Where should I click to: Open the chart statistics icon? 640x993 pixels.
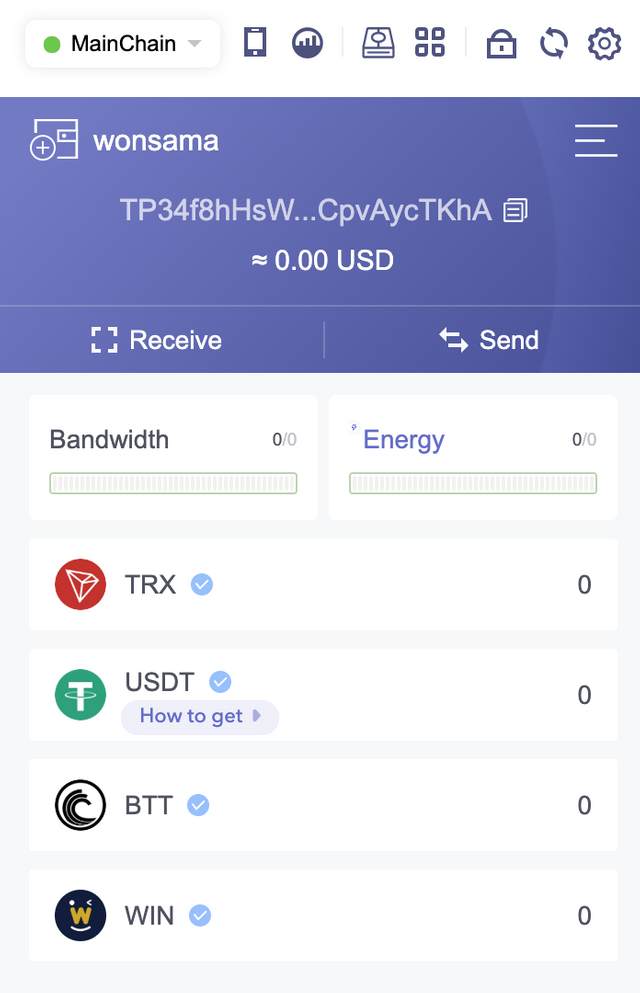[308, 43]
